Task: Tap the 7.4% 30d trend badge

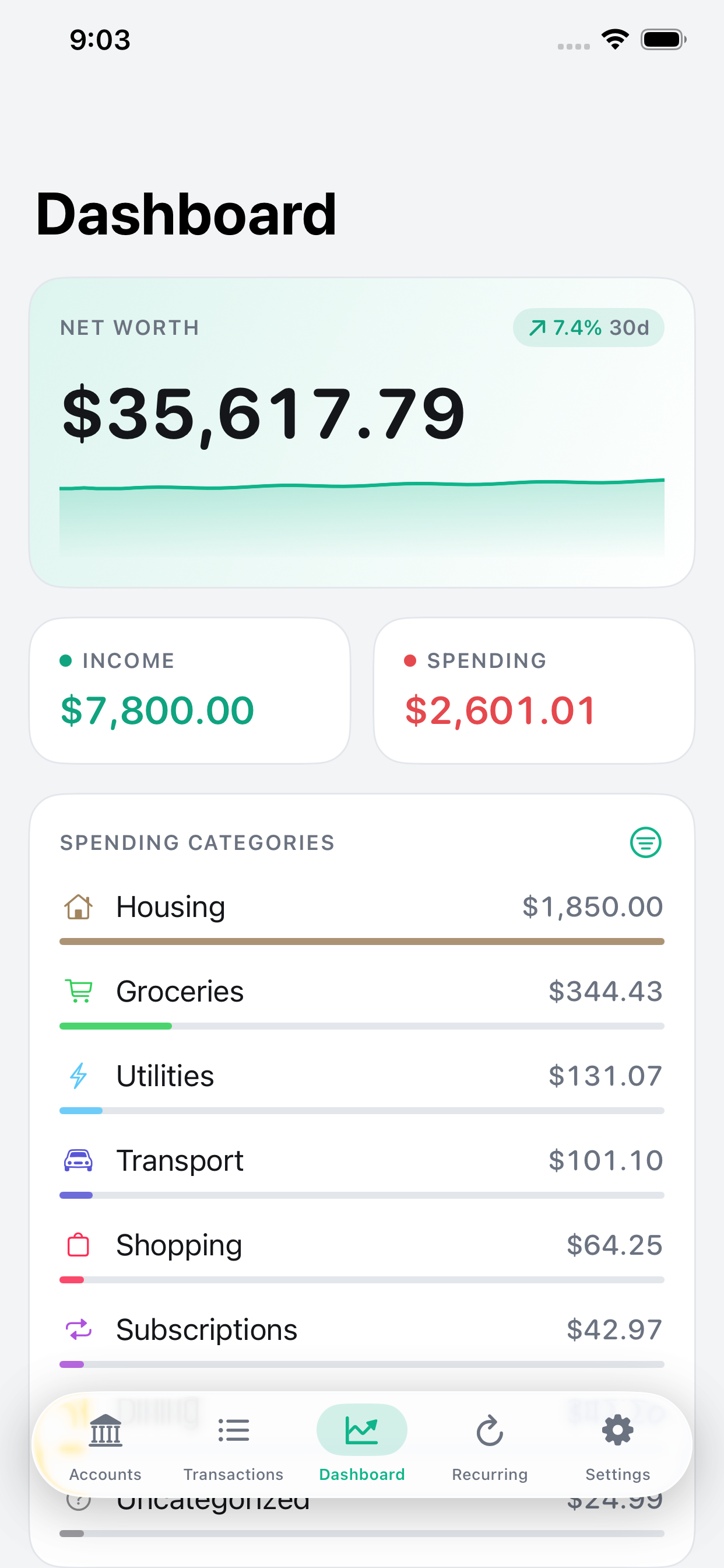Action: (588, 327)
